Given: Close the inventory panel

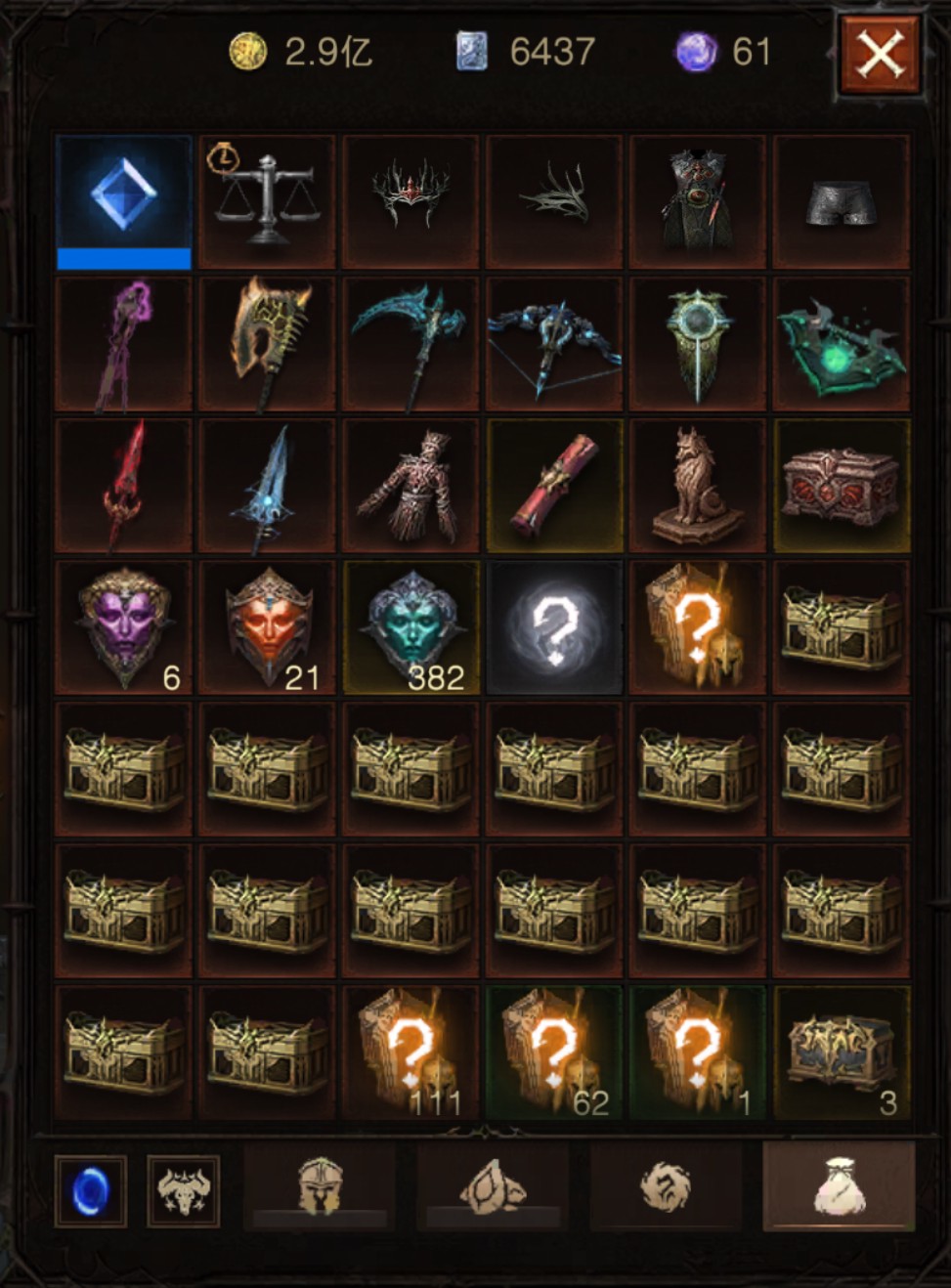Looking at the screenshot, I should click(880, 55).
